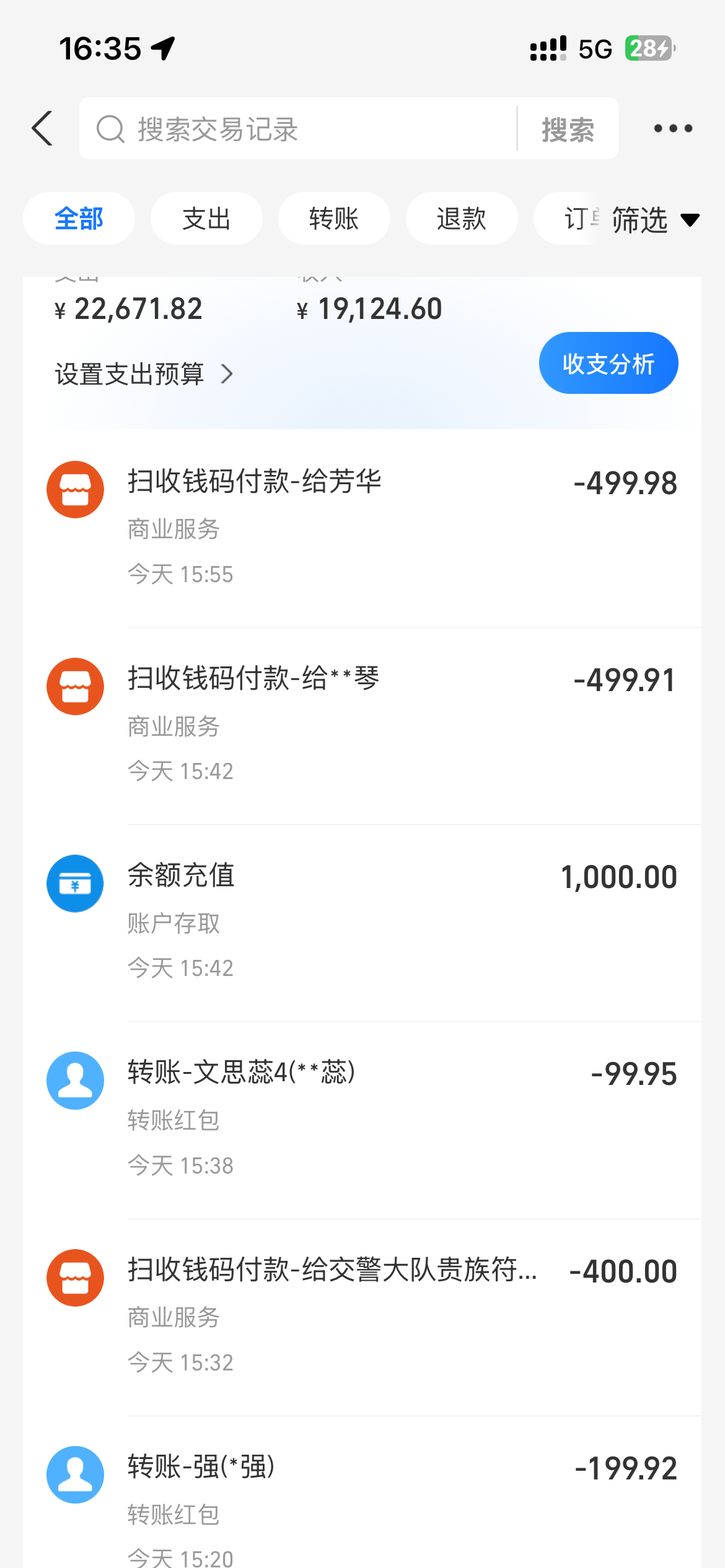Open 设置支出预算 link
This screenshot has width=725, height=1568.
pos(144,374)
